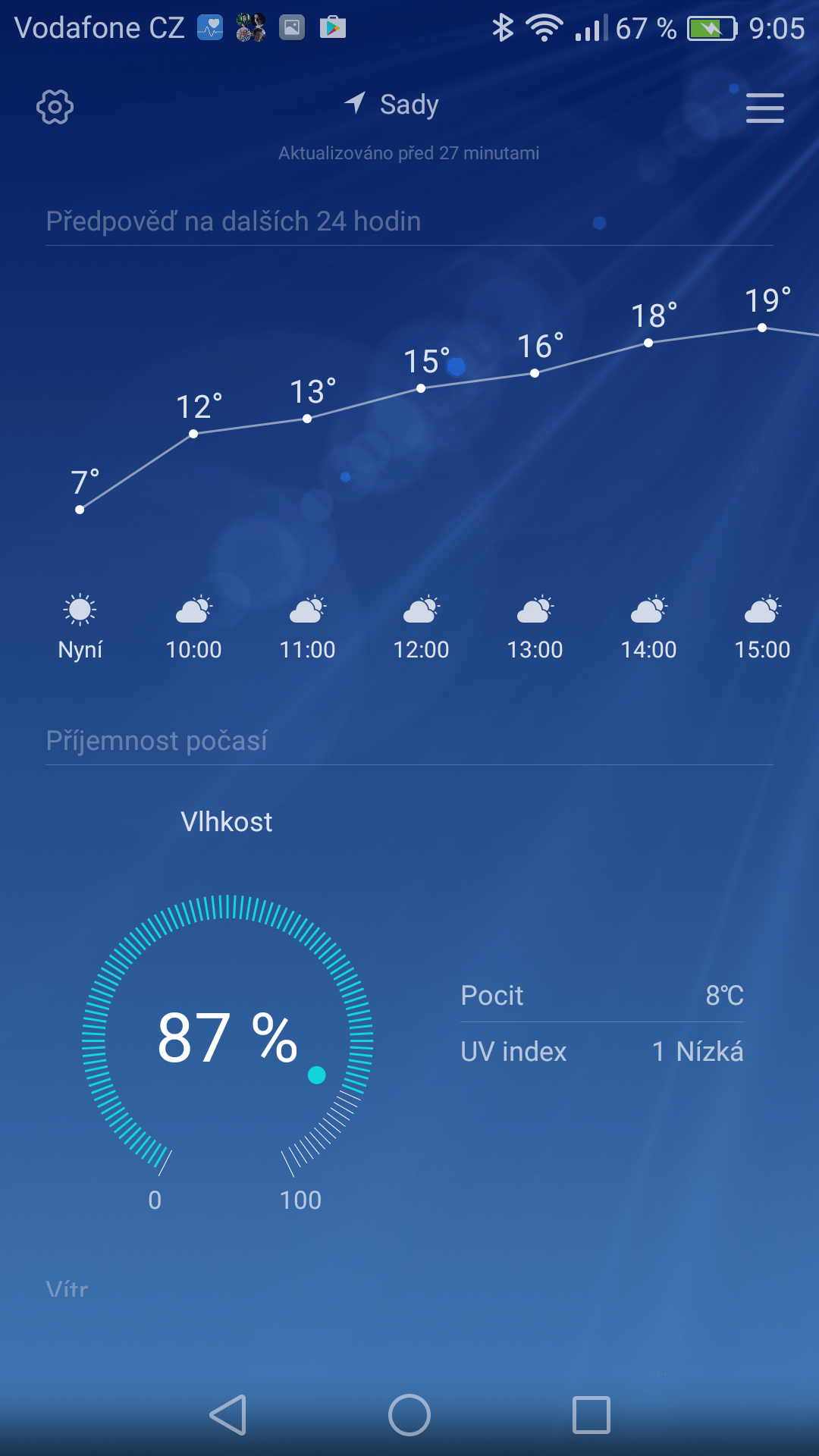The height and width of the screenshot is (1456, 819).
Task: Open the weather settings gear
Action: tap(55, 107)
